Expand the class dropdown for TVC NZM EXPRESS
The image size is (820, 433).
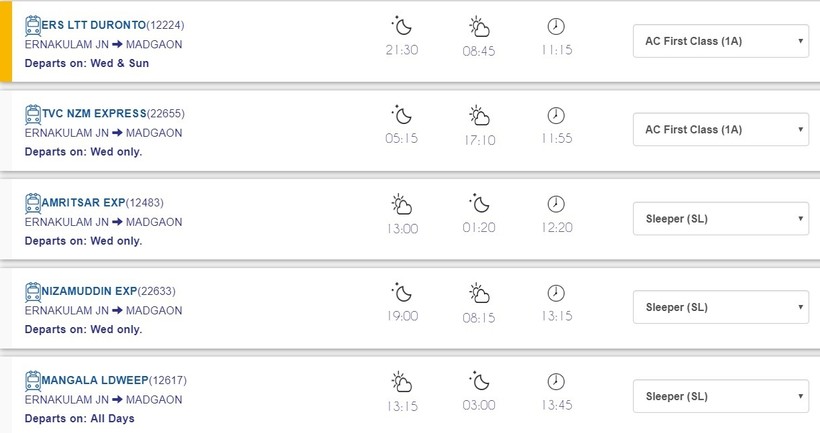coord(720,129)
